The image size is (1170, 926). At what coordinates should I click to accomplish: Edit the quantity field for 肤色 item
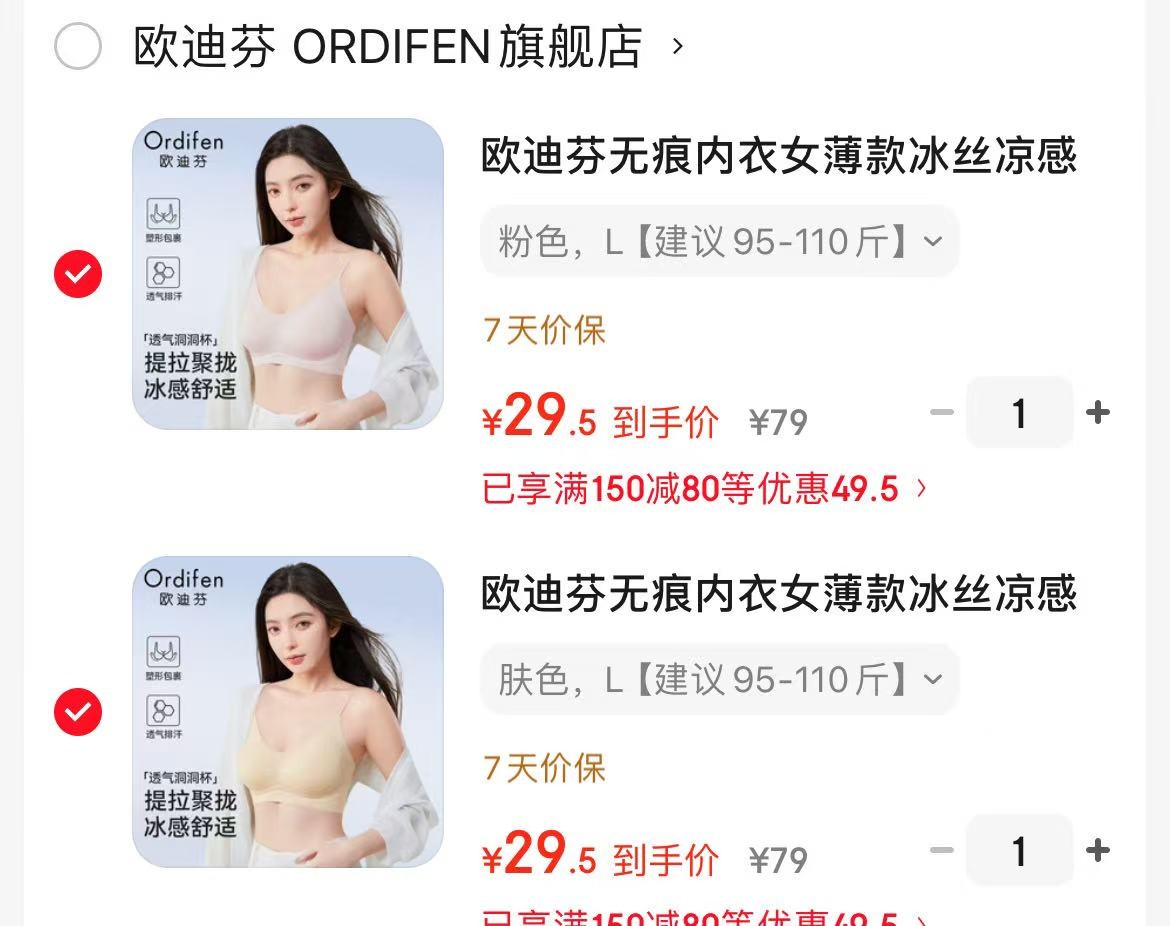1019,851
